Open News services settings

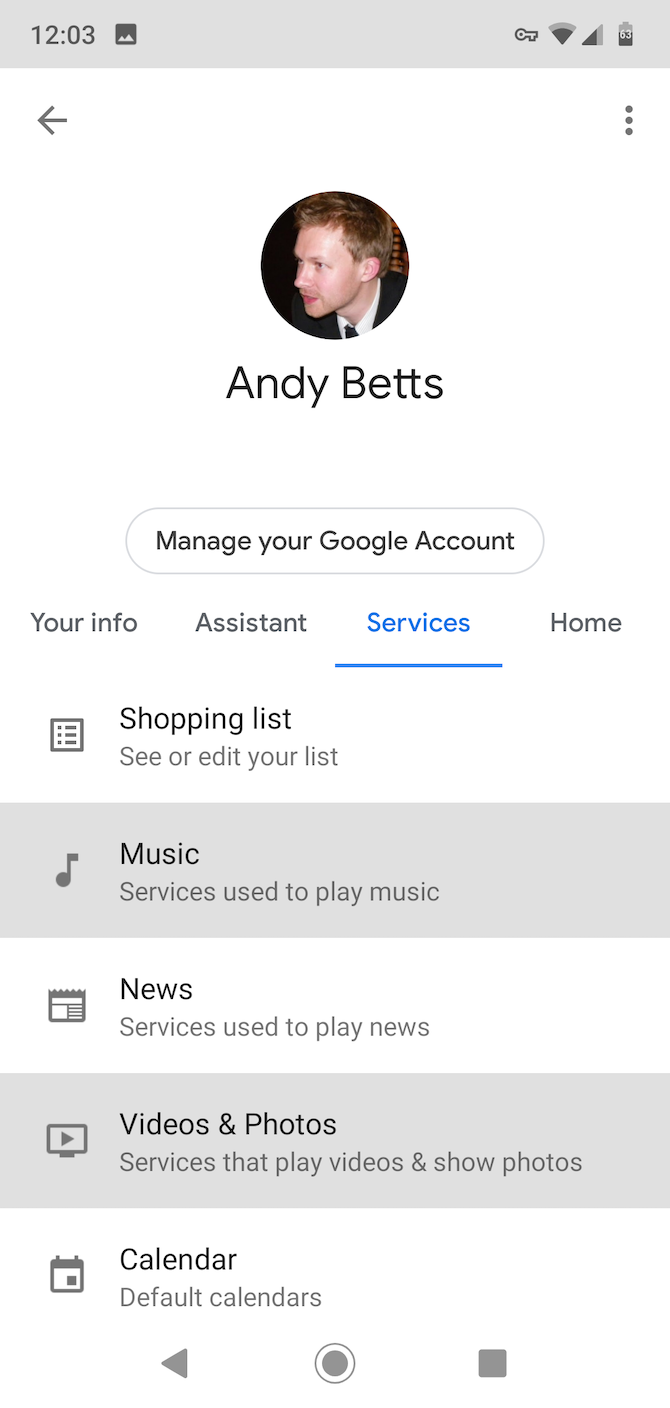(x=335, y=1006)
